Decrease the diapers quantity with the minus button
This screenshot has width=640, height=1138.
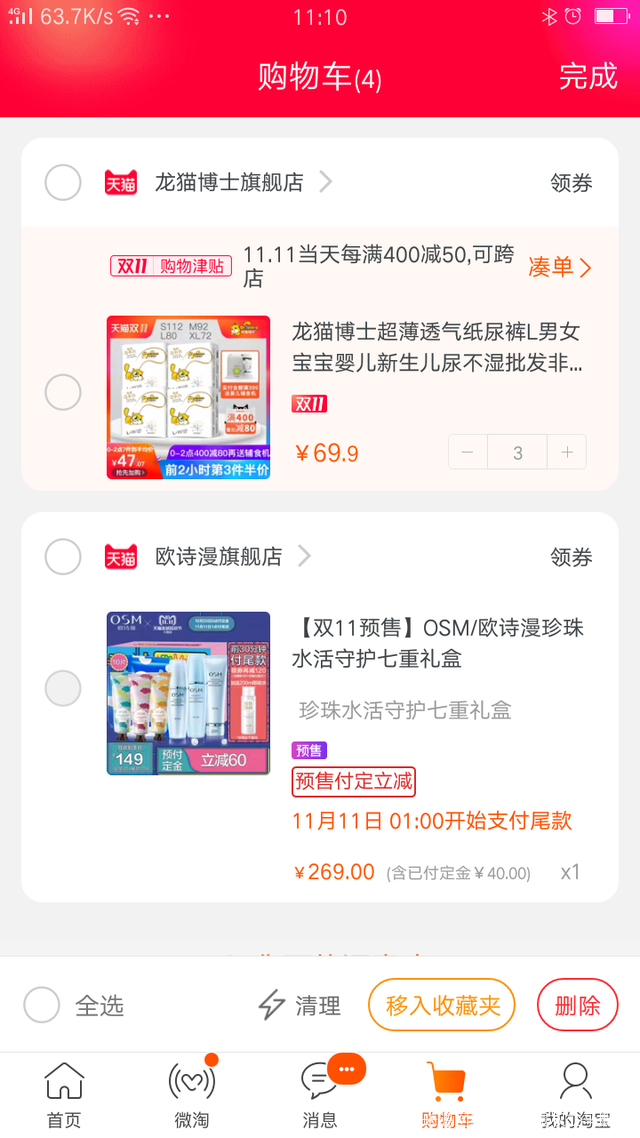[x=468, y=453]
